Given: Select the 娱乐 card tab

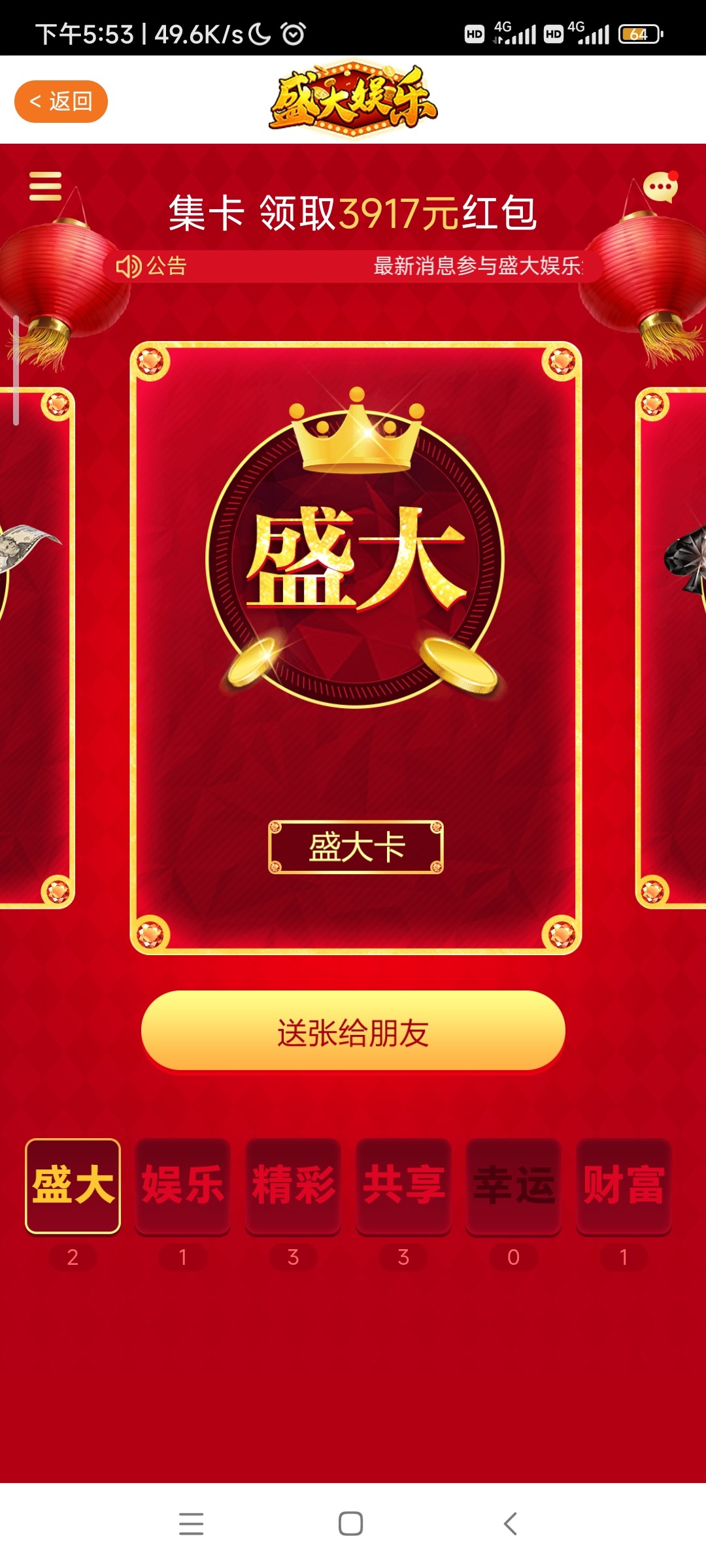Looking at the screenshot, I should (183, 1186).
